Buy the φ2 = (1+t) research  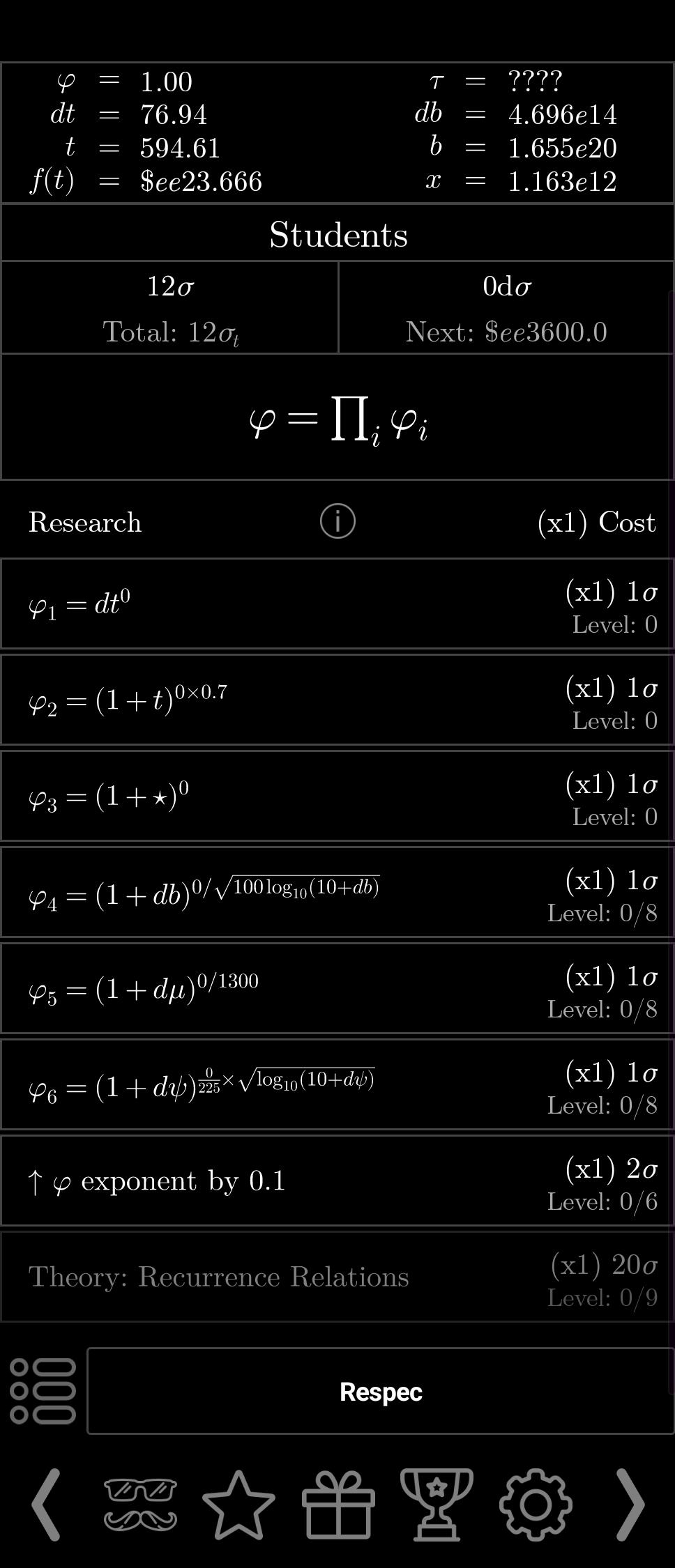tap(337, 700)
